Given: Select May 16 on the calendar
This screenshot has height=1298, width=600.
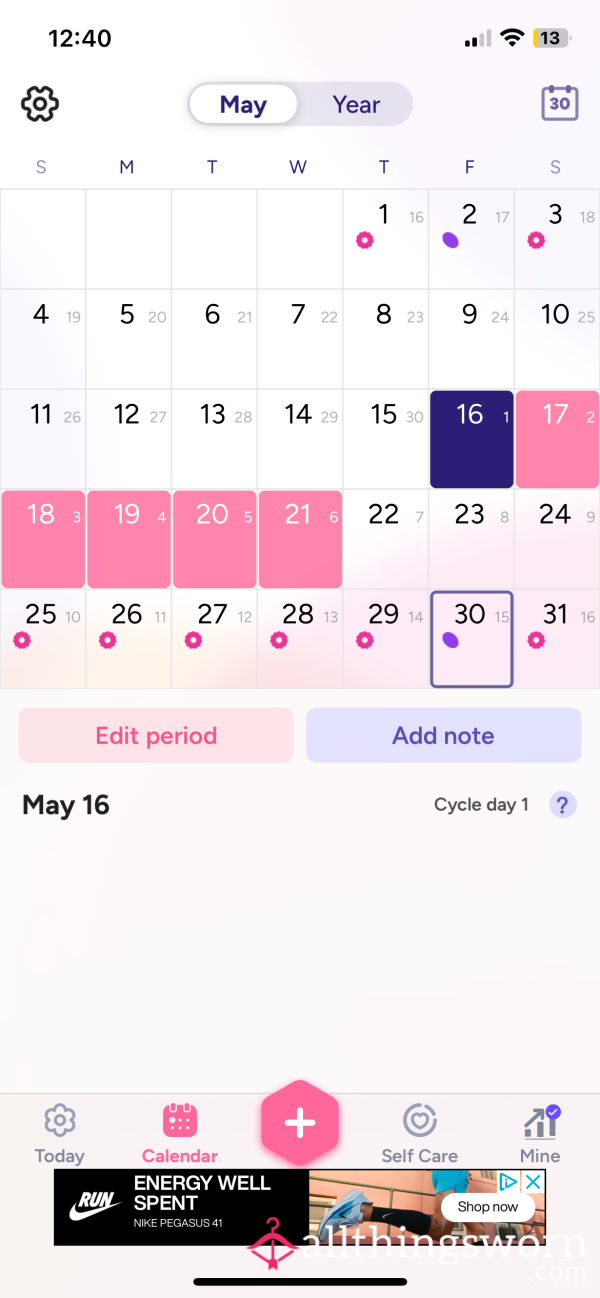Looking at the screenshot, I should pos(471,439).
